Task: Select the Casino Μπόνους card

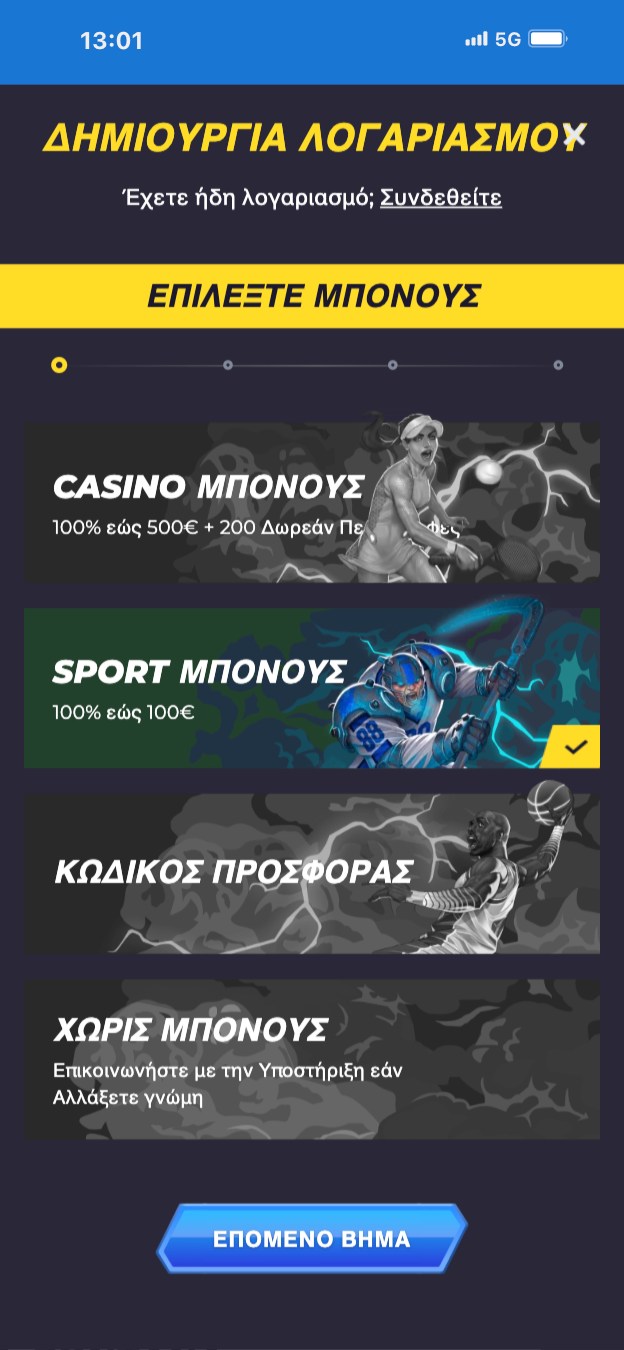Action: tap(311, 502)
